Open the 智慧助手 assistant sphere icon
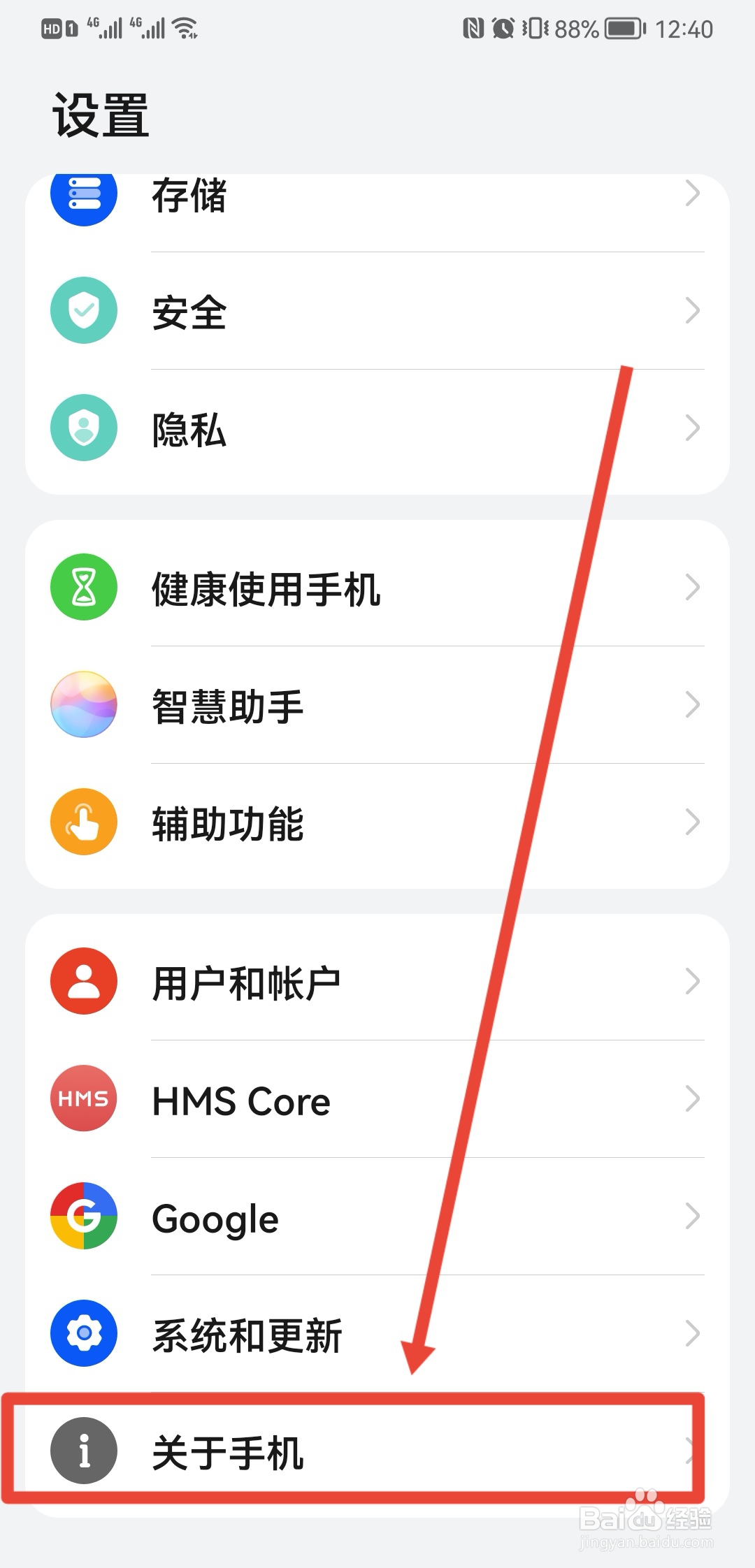Viewport: 755px width, 1568px height. coord(82,704)
